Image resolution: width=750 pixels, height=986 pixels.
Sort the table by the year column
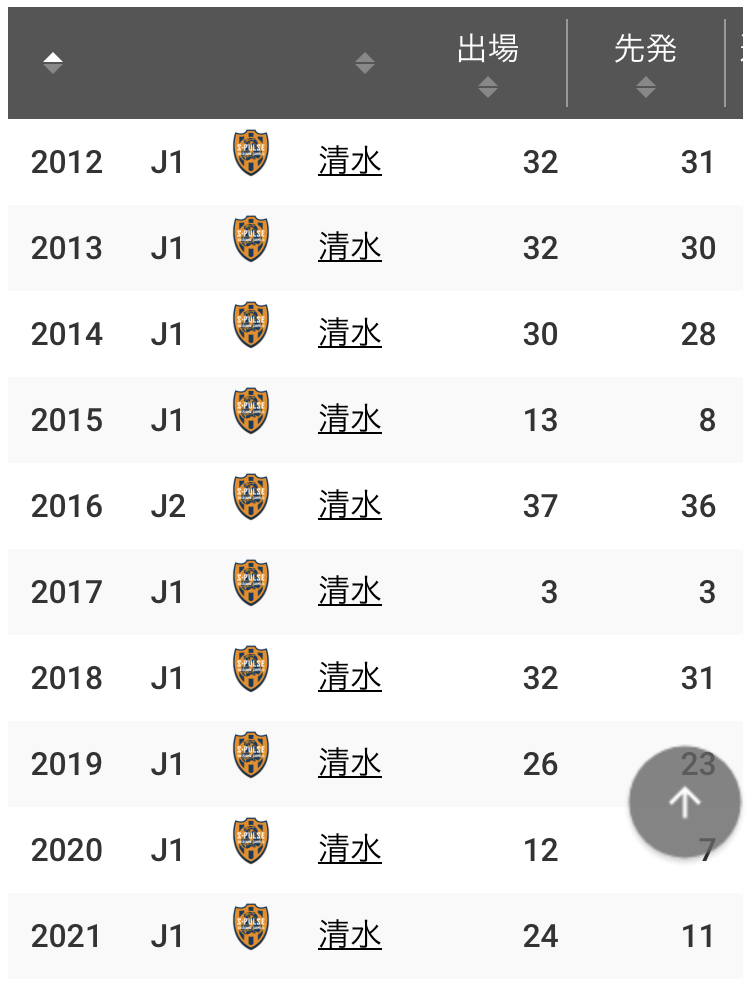pos(53,63)
